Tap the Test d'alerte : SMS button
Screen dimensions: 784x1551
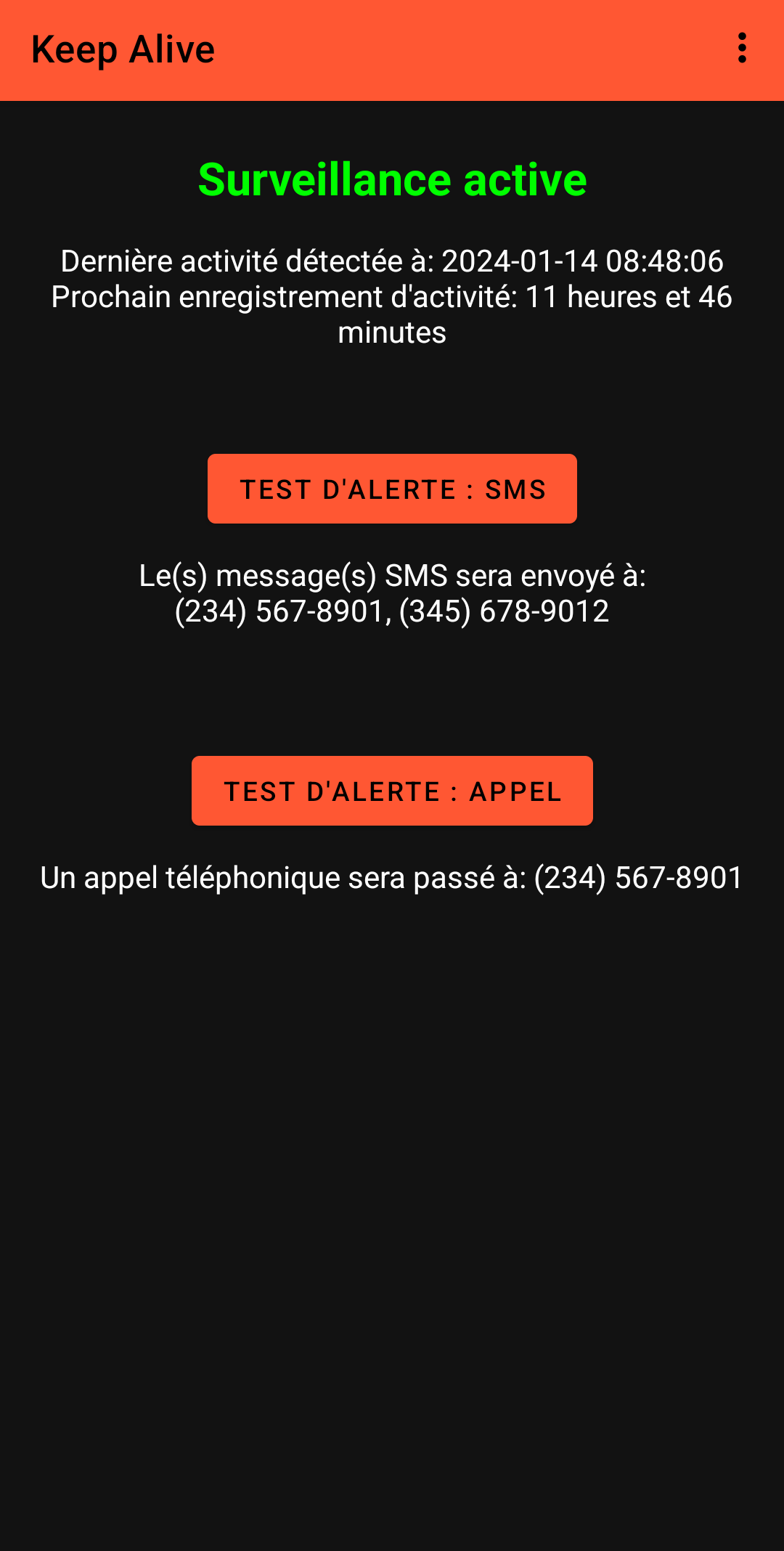(x=392, y=489)
